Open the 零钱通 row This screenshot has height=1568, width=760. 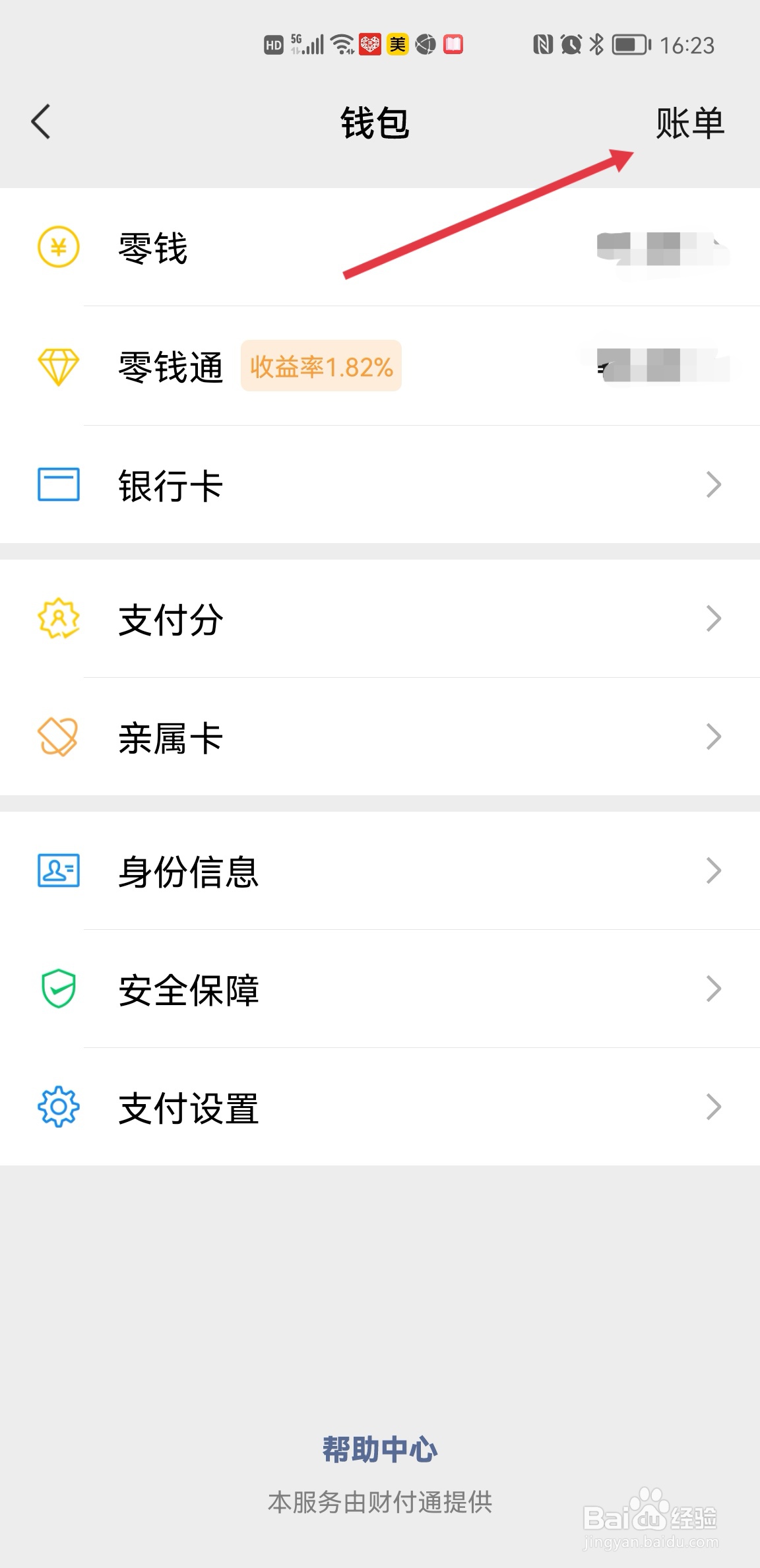(x=380, y=366)
